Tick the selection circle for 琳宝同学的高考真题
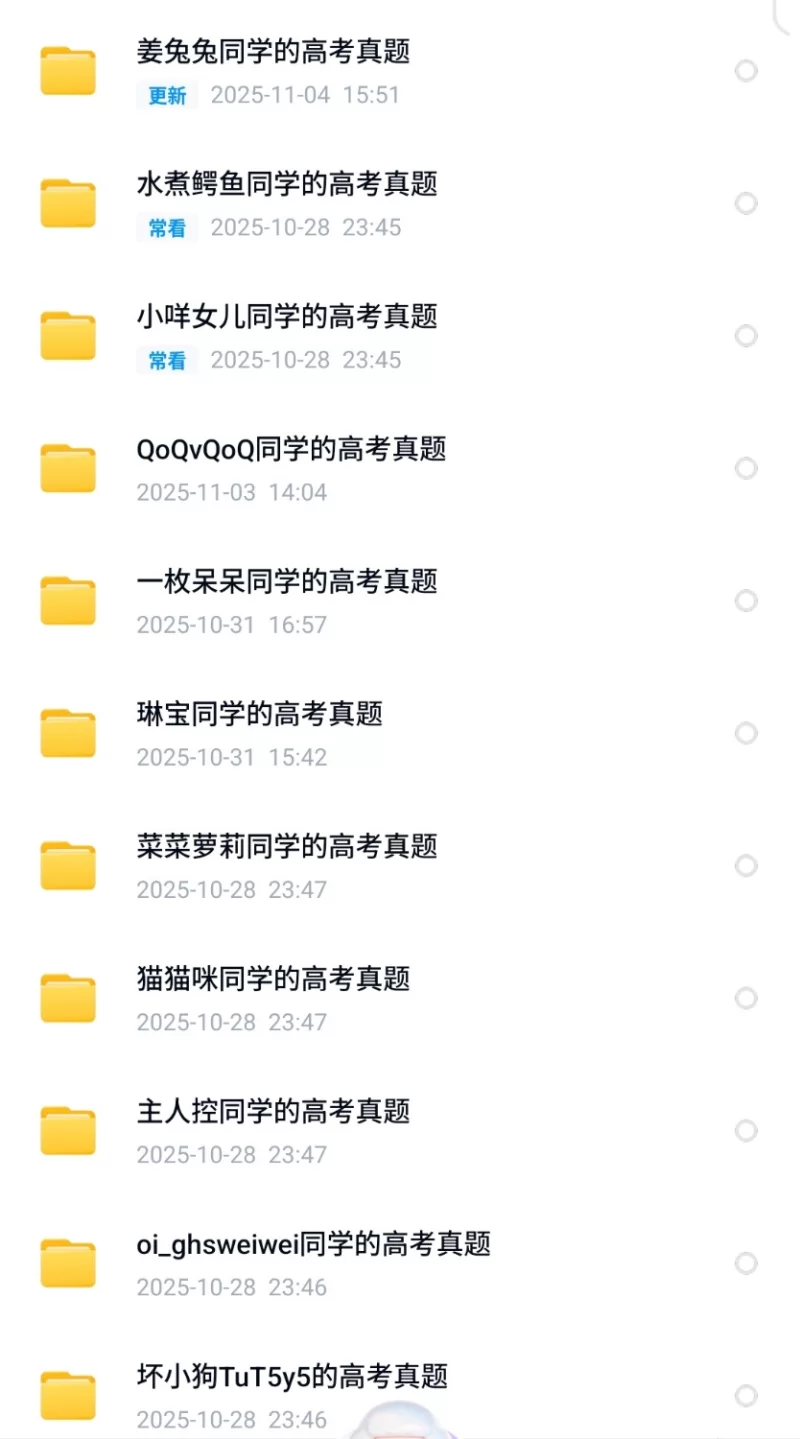800x1439 pixels. click(746, 733)
